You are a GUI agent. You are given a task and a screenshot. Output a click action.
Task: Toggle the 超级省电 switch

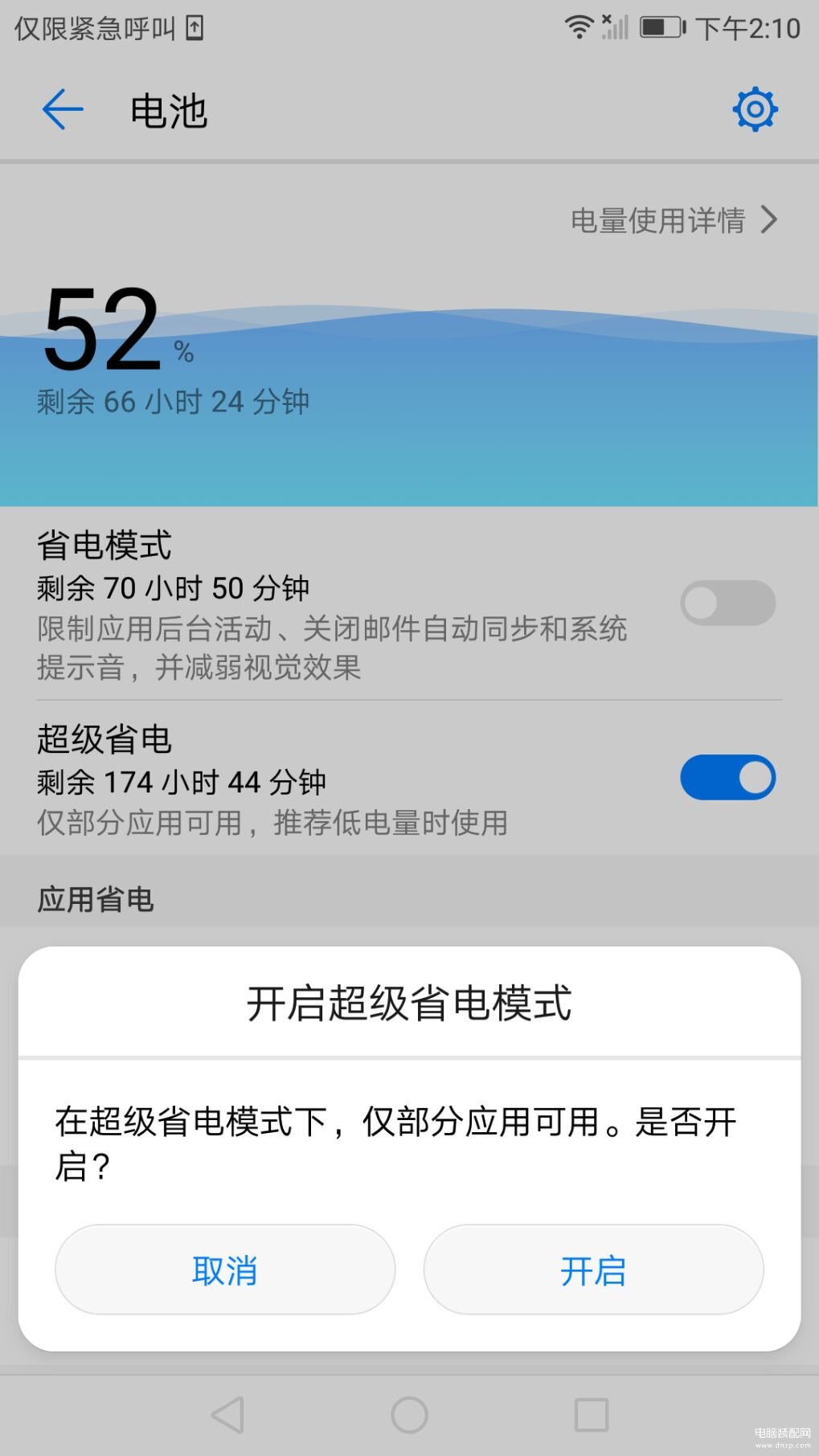pos(727,778)
